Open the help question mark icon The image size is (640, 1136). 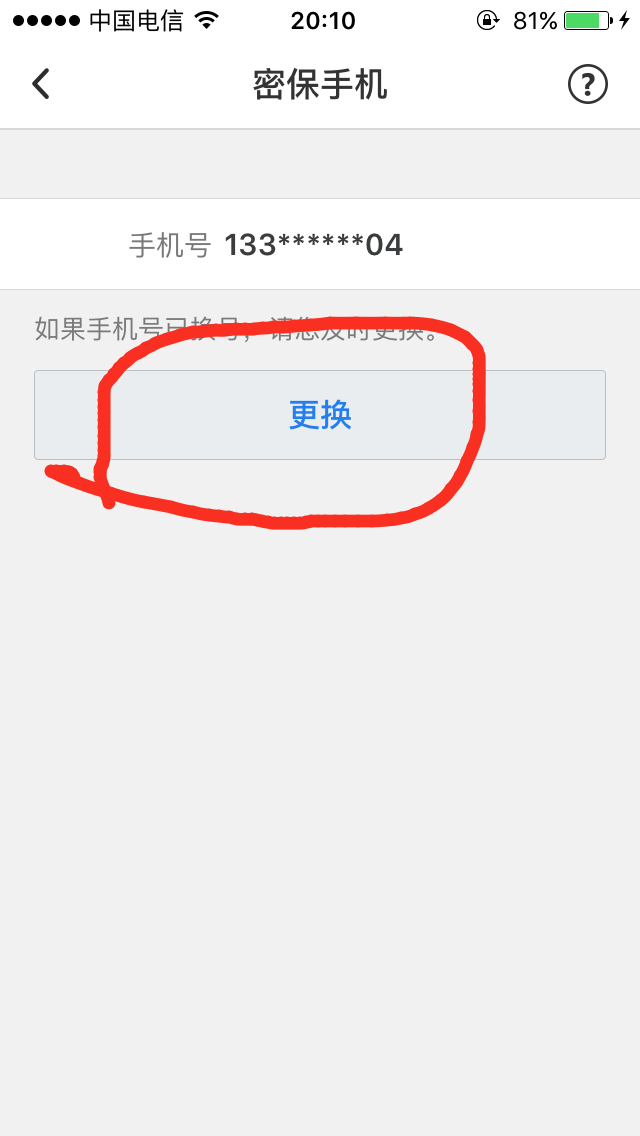(587, 85)
